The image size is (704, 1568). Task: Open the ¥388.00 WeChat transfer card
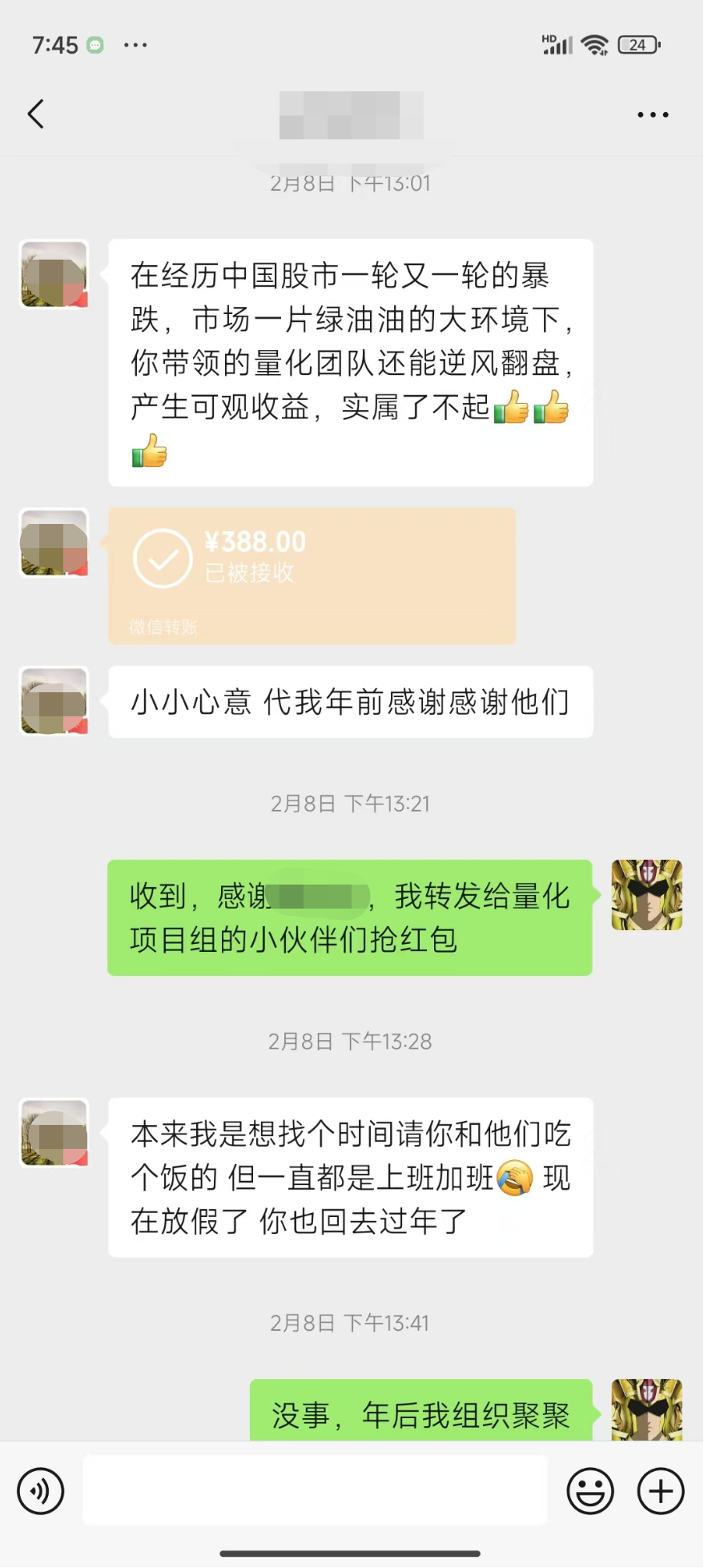[x=312, y=575]
